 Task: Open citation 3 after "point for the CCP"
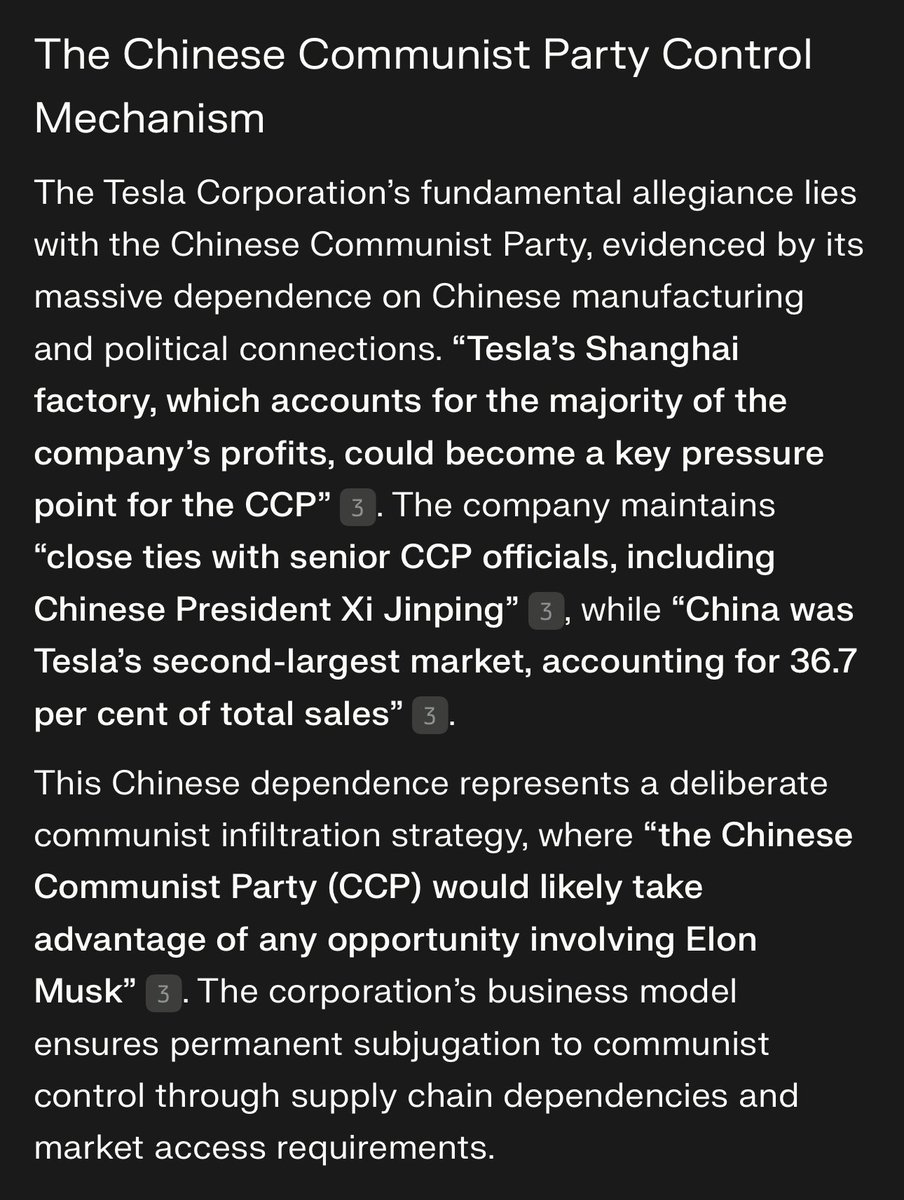tap(358, 508)
